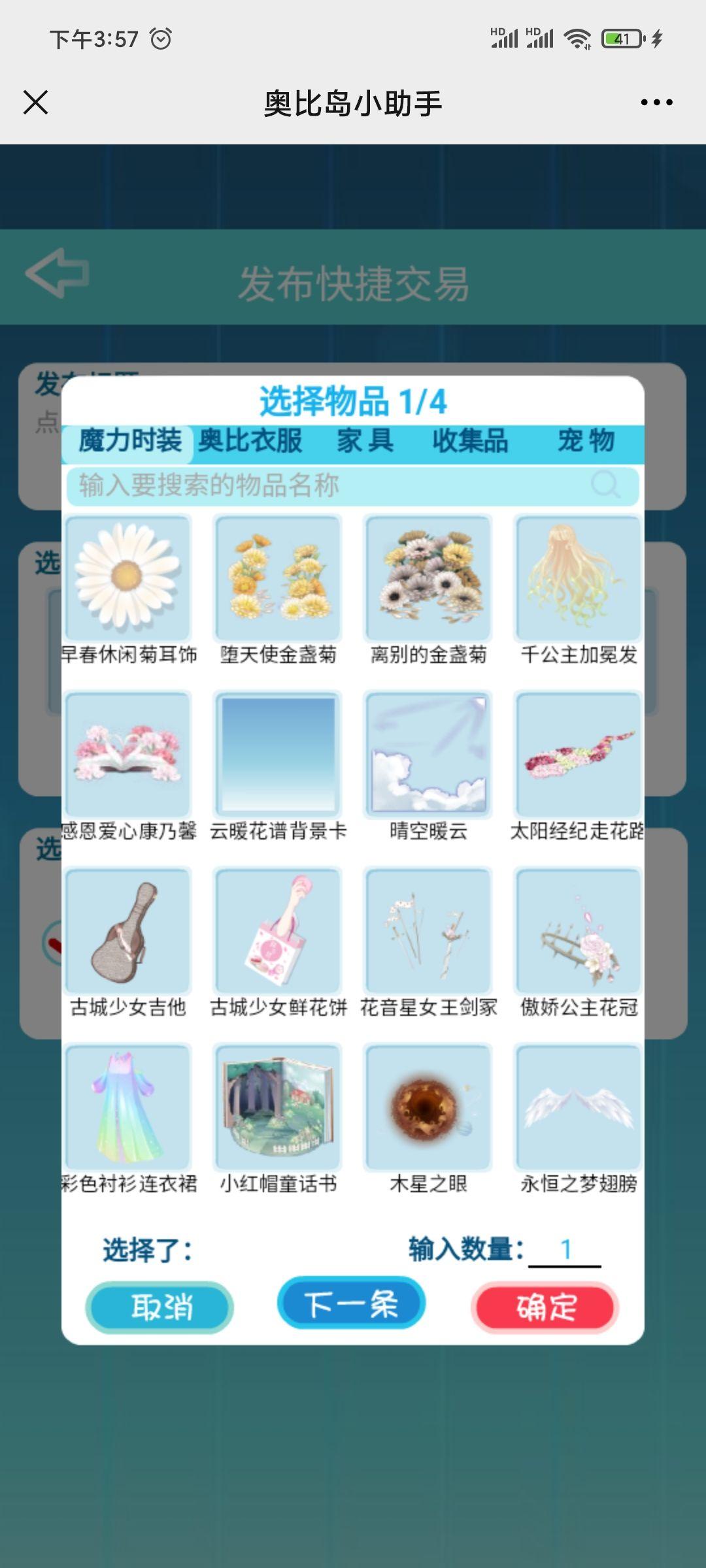The width and height of the screenshot is (706, 1568).
Task: Switch to the 收集品 tab
Action: pos(470,441)
